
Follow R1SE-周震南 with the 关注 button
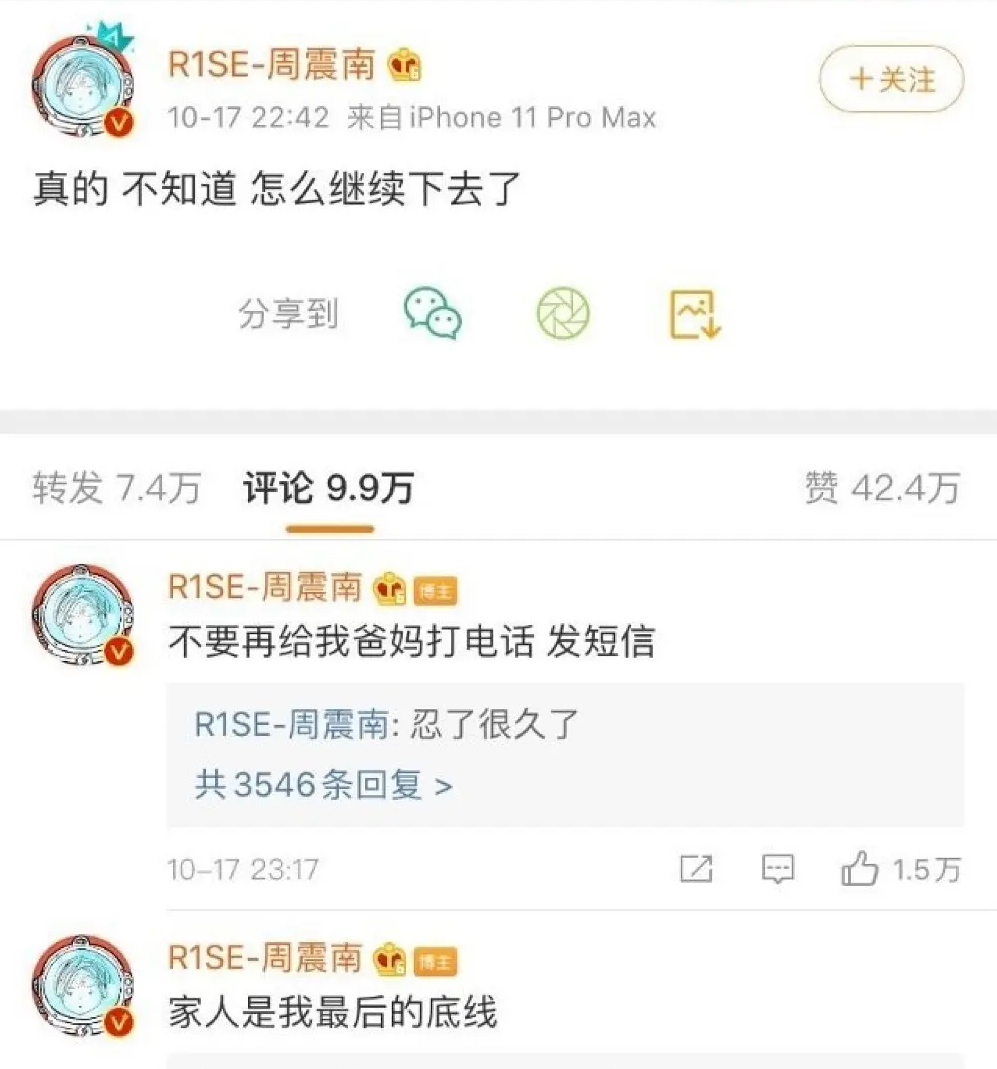click(x=891, y=79)
